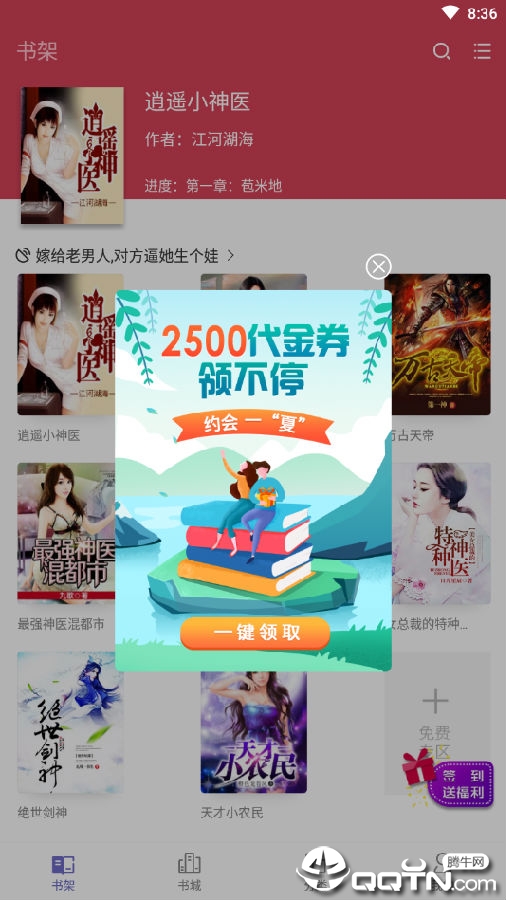Viewport: 506px width, 900px height.
Task: Tap the 一键领取 button
Action: pyautogui.click(x=255, y=633)
